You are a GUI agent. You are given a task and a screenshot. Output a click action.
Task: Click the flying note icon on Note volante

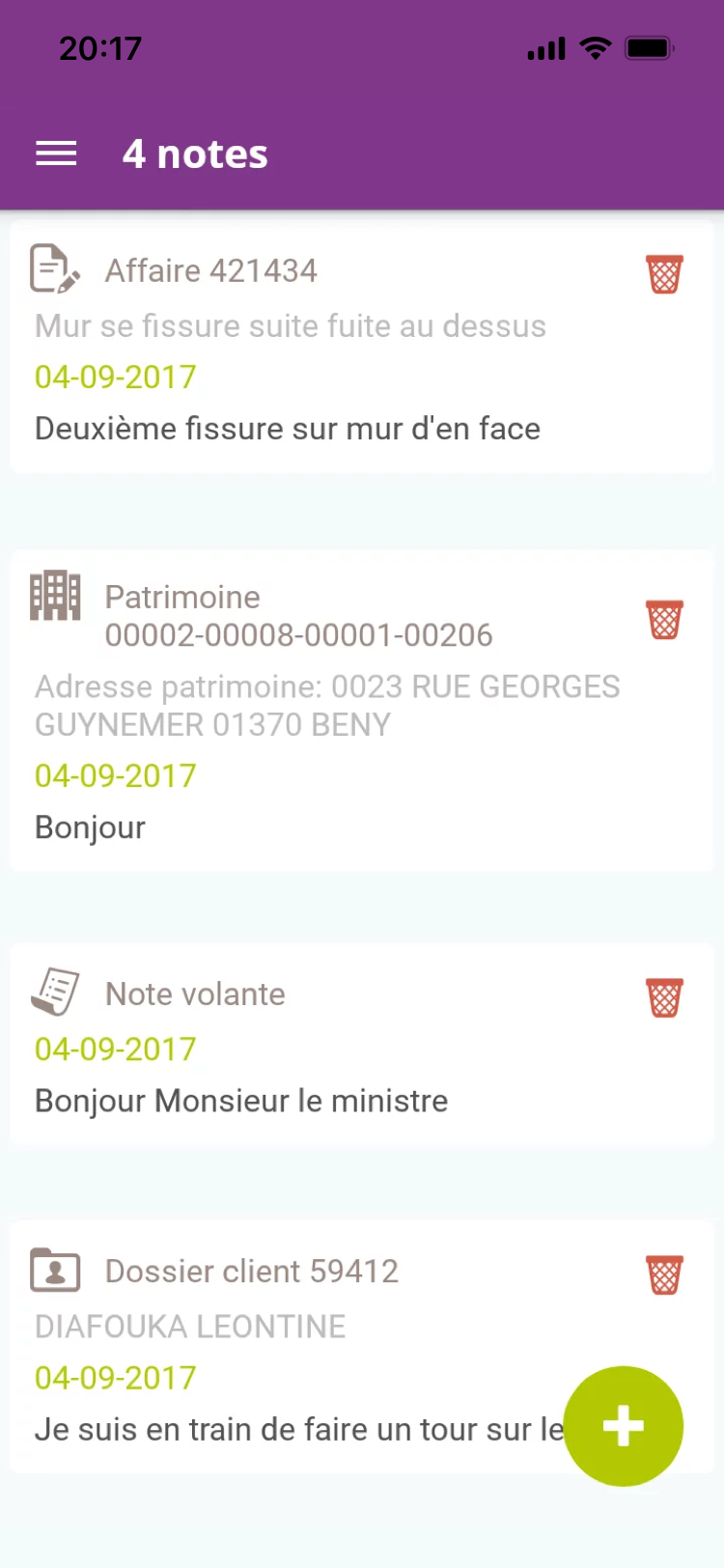(x=55, y=993)
